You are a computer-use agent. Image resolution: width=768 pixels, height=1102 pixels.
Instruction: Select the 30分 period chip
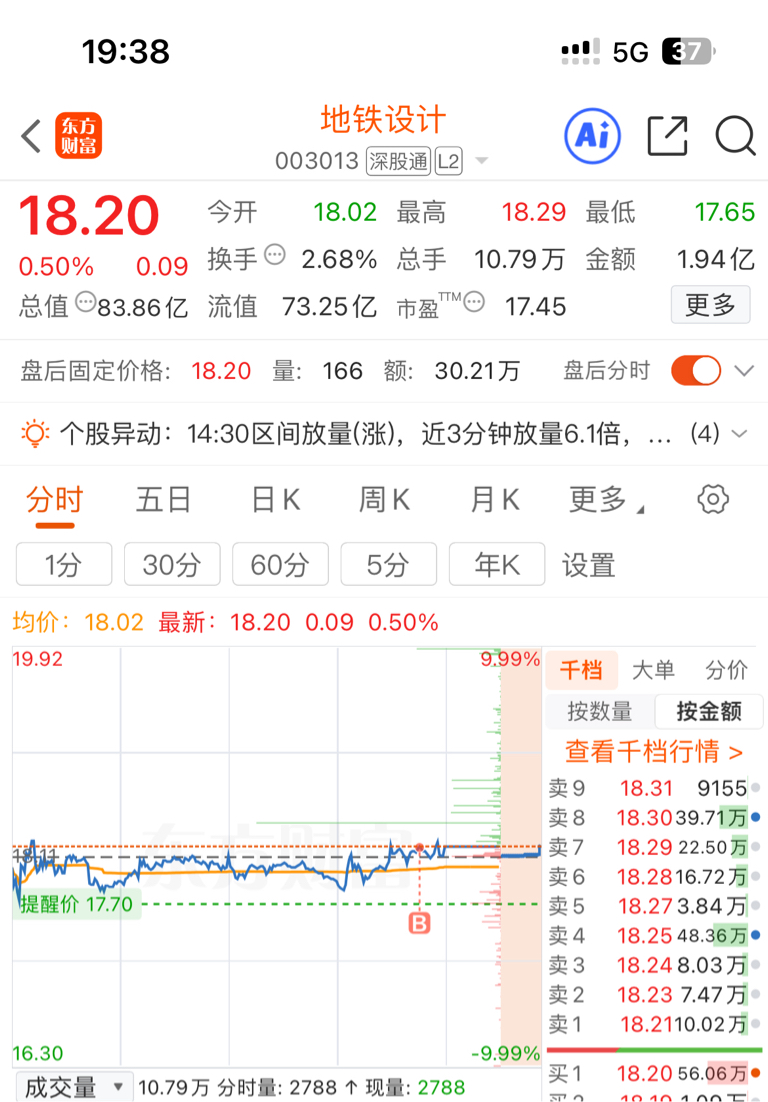click(172, 564)
